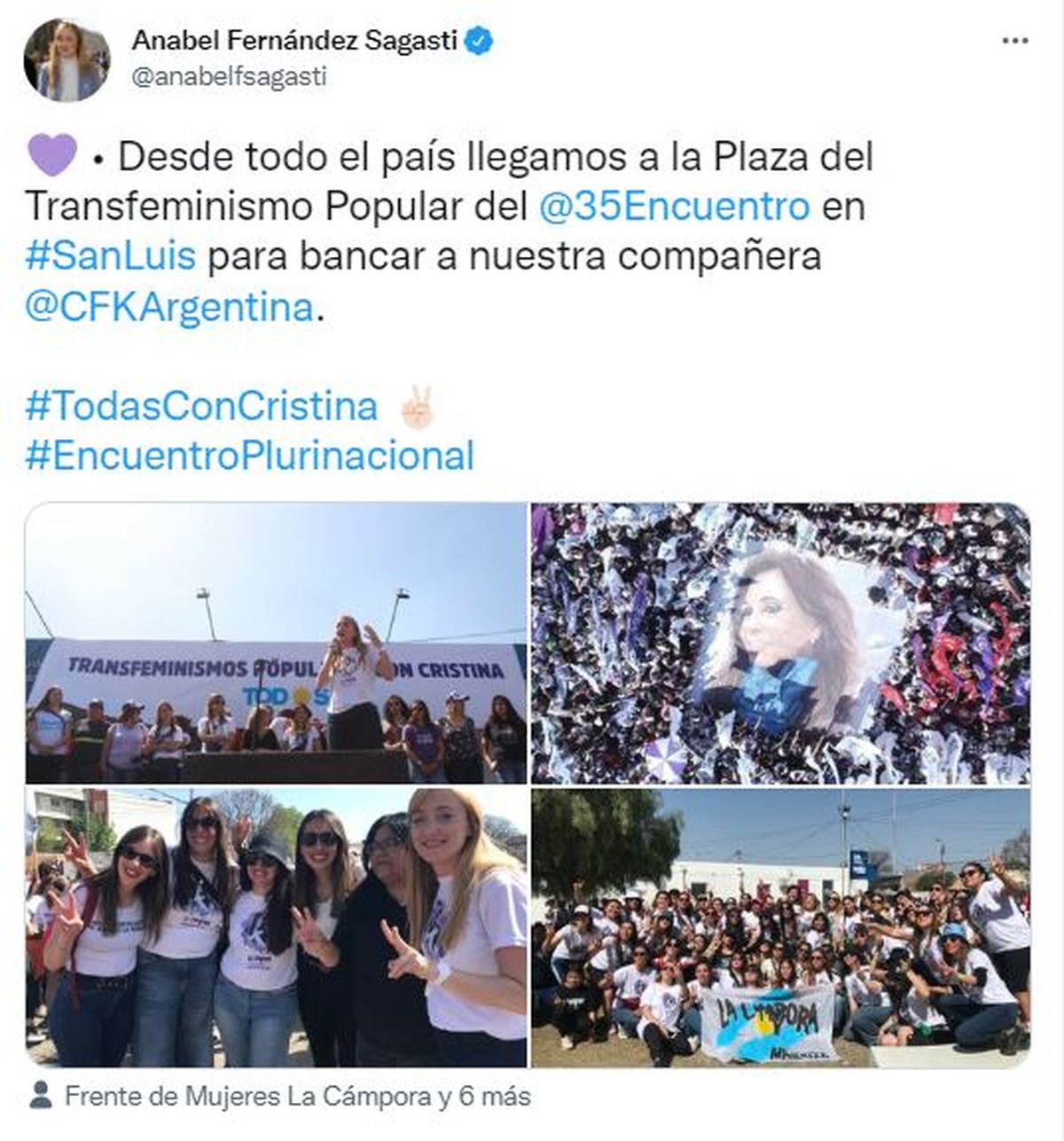Image resolution: width=1064 pixels, height=1141 pixels.
Task: Open the #TodasConCristina hashtag
Action: coord(202,406)
